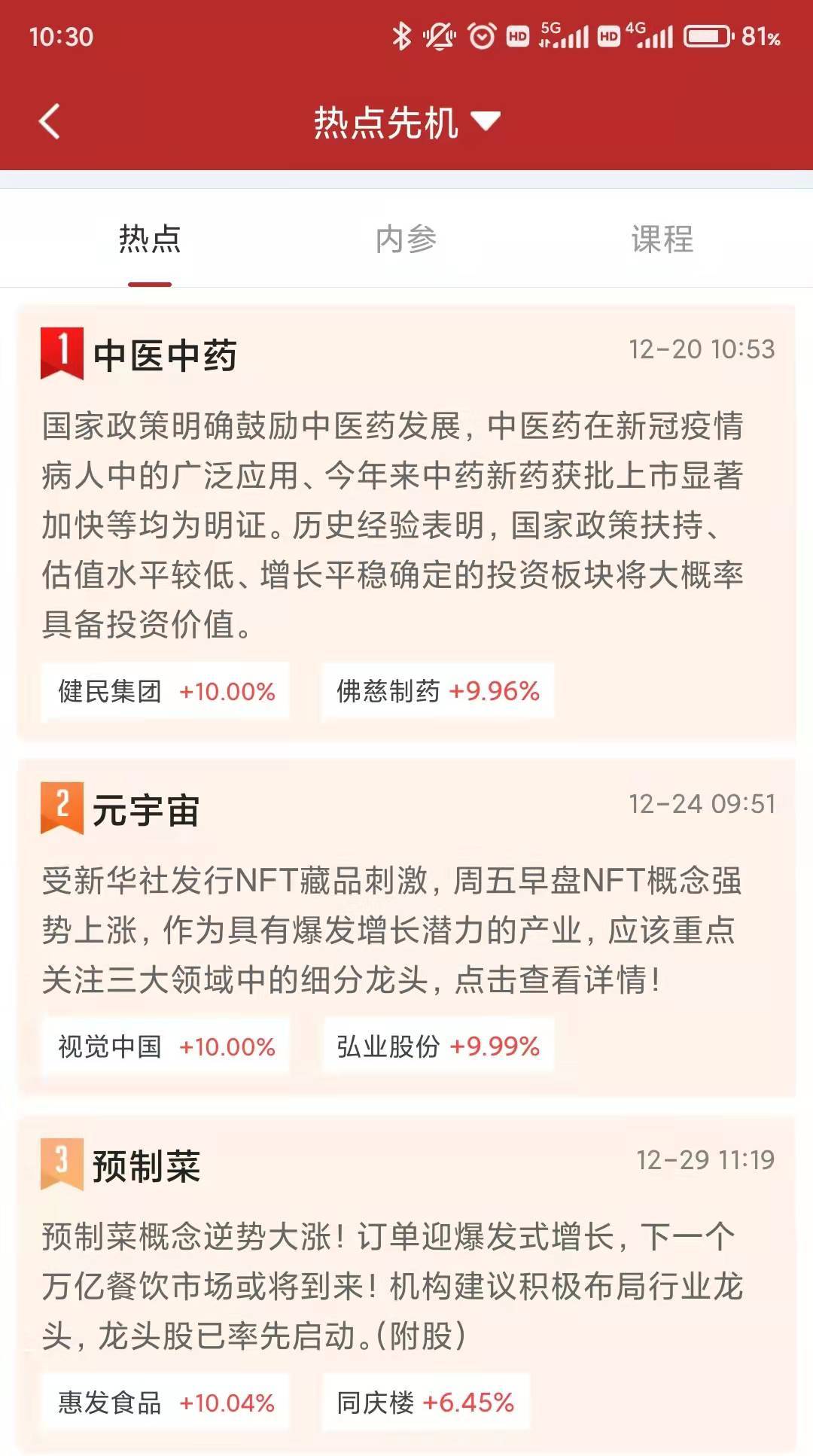Expand the 热点先机 dropdown title

[406, 122]
